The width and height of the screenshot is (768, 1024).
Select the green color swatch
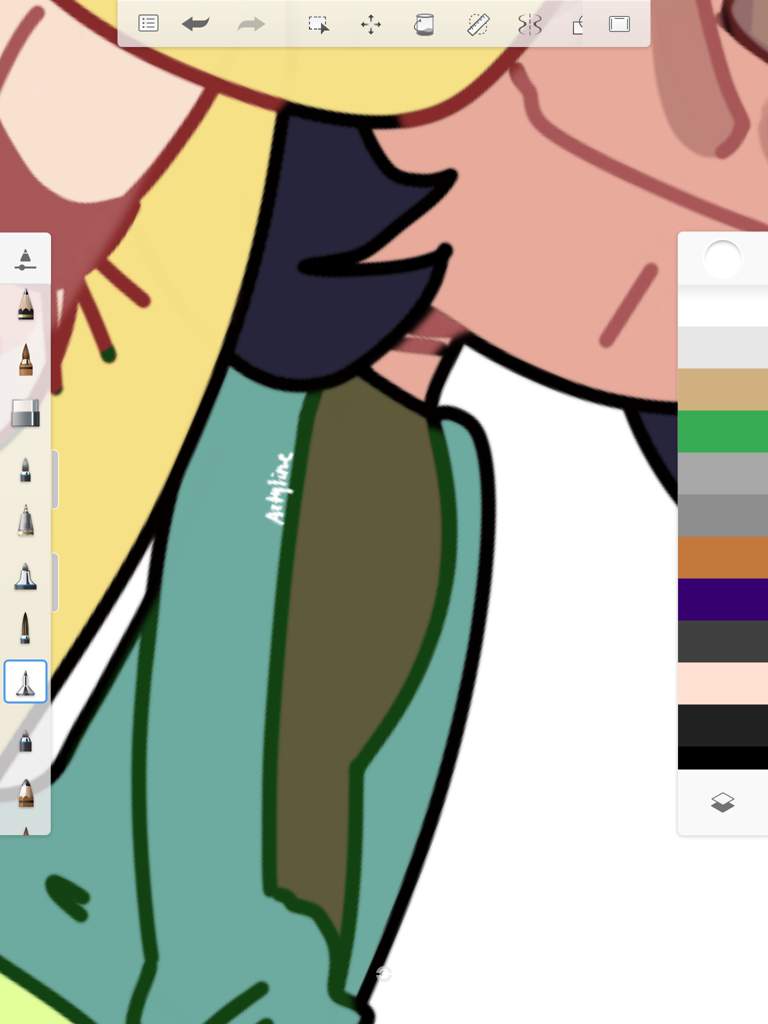pyautogui.click(x=722, y=431)
